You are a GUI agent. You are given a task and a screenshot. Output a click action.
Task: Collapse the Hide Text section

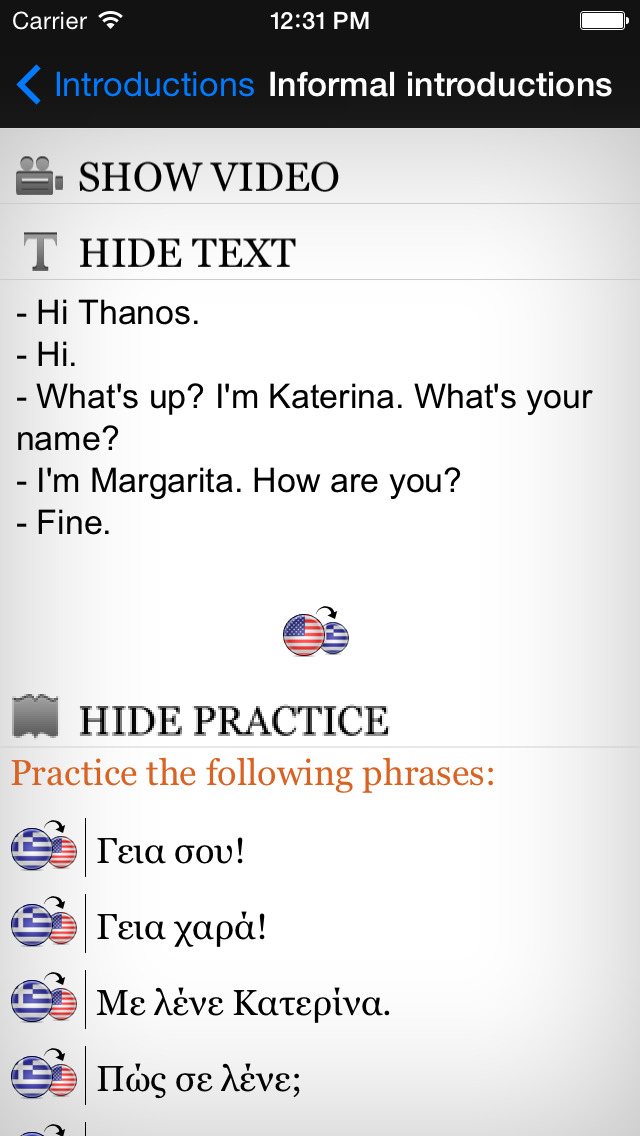pyautogui.click(x=186, y=253)
